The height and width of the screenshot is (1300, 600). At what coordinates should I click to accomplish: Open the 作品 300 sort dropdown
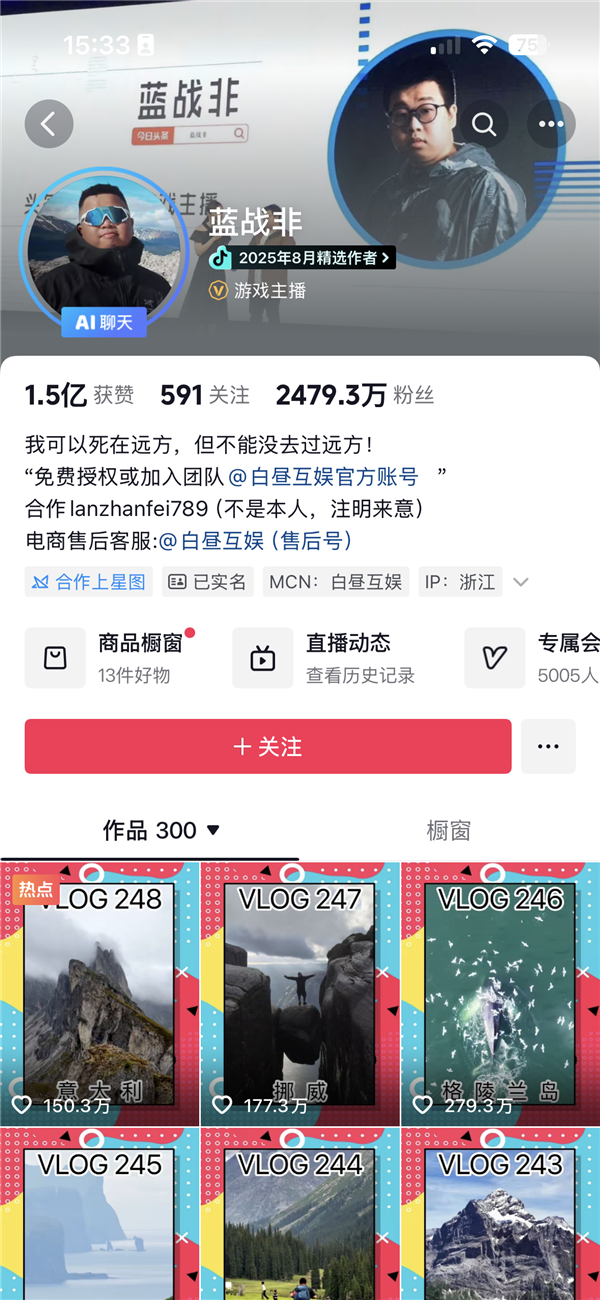tap(160, 830)
